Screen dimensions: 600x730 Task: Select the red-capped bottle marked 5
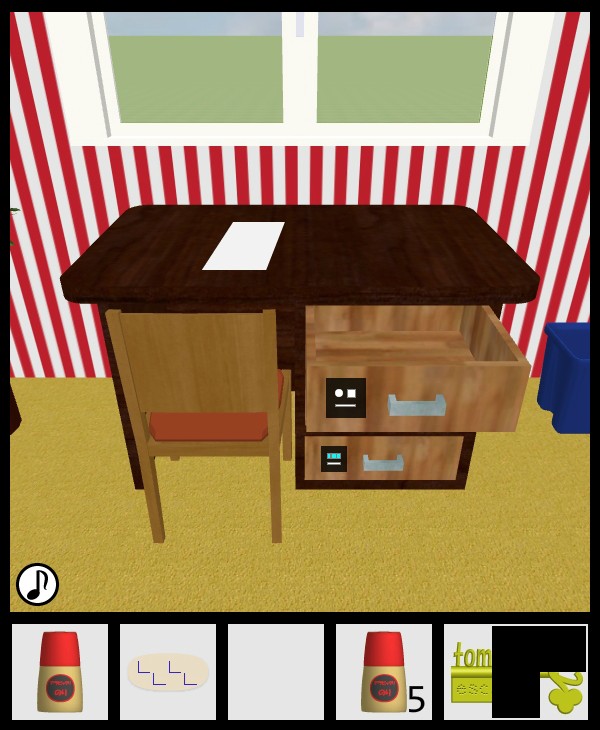pos(384,672)
